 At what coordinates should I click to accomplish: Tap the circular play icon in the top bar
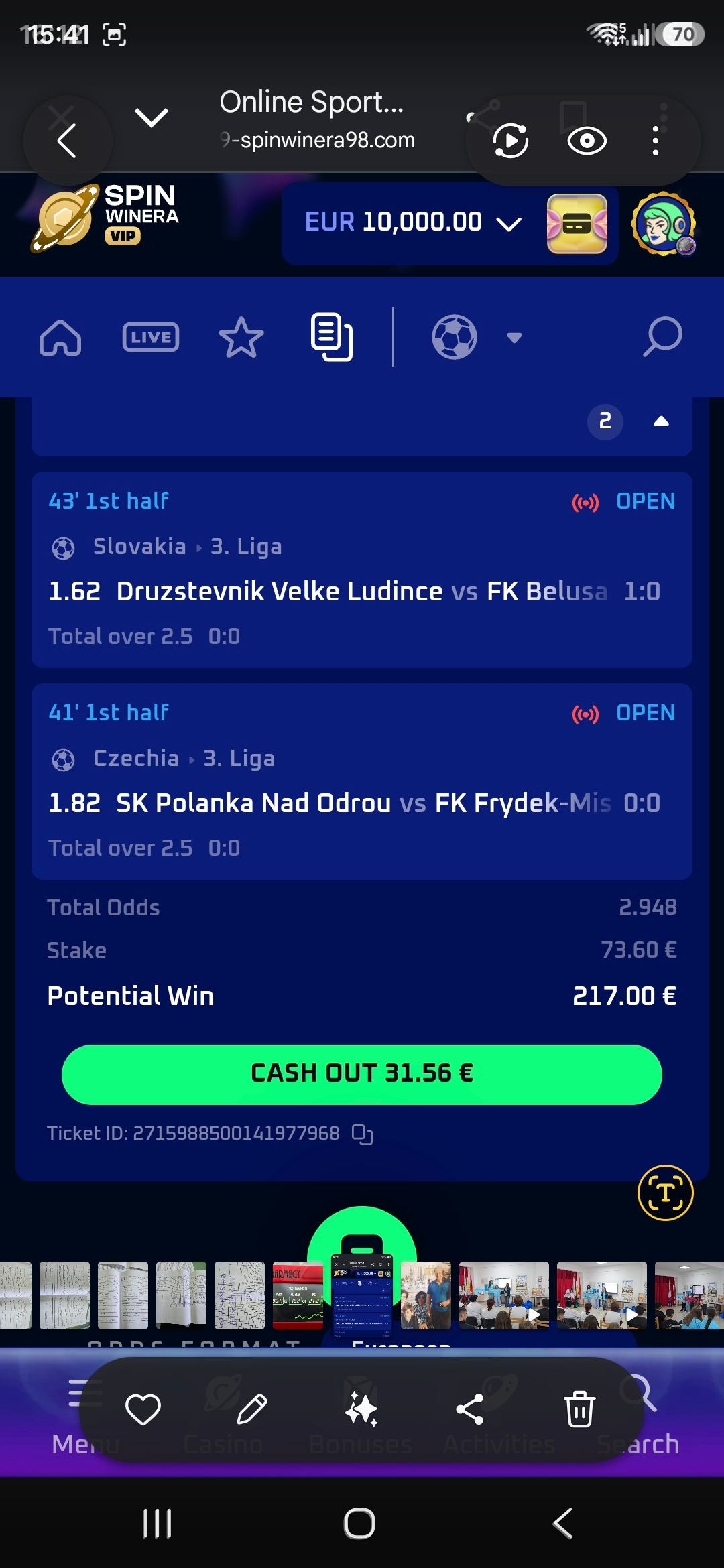click(x=511, y=141)
